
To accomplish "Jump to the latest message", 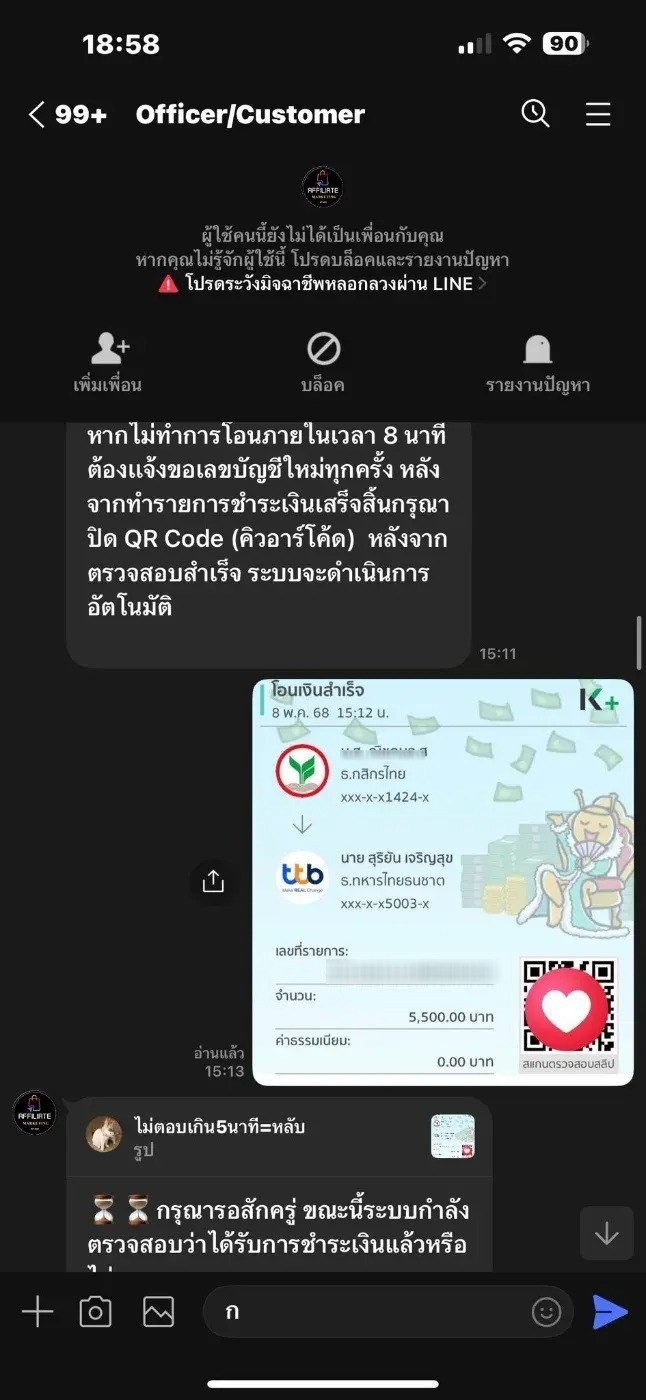I will [x=606, y=1233].
